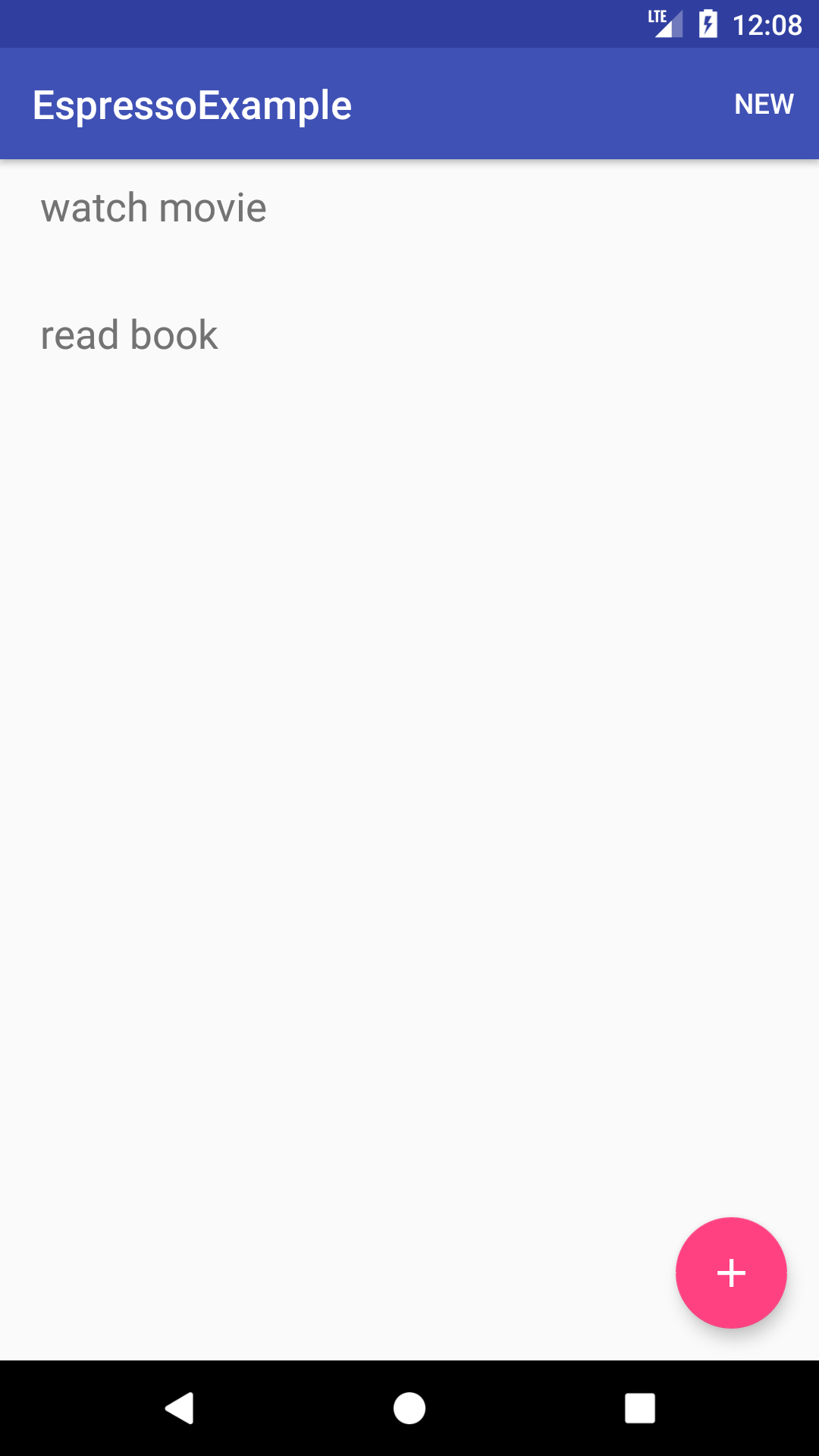The width and height of the screenshot is (819, 1456).
Task: Open recent apps with the square button
Action: pos(639,1408)
